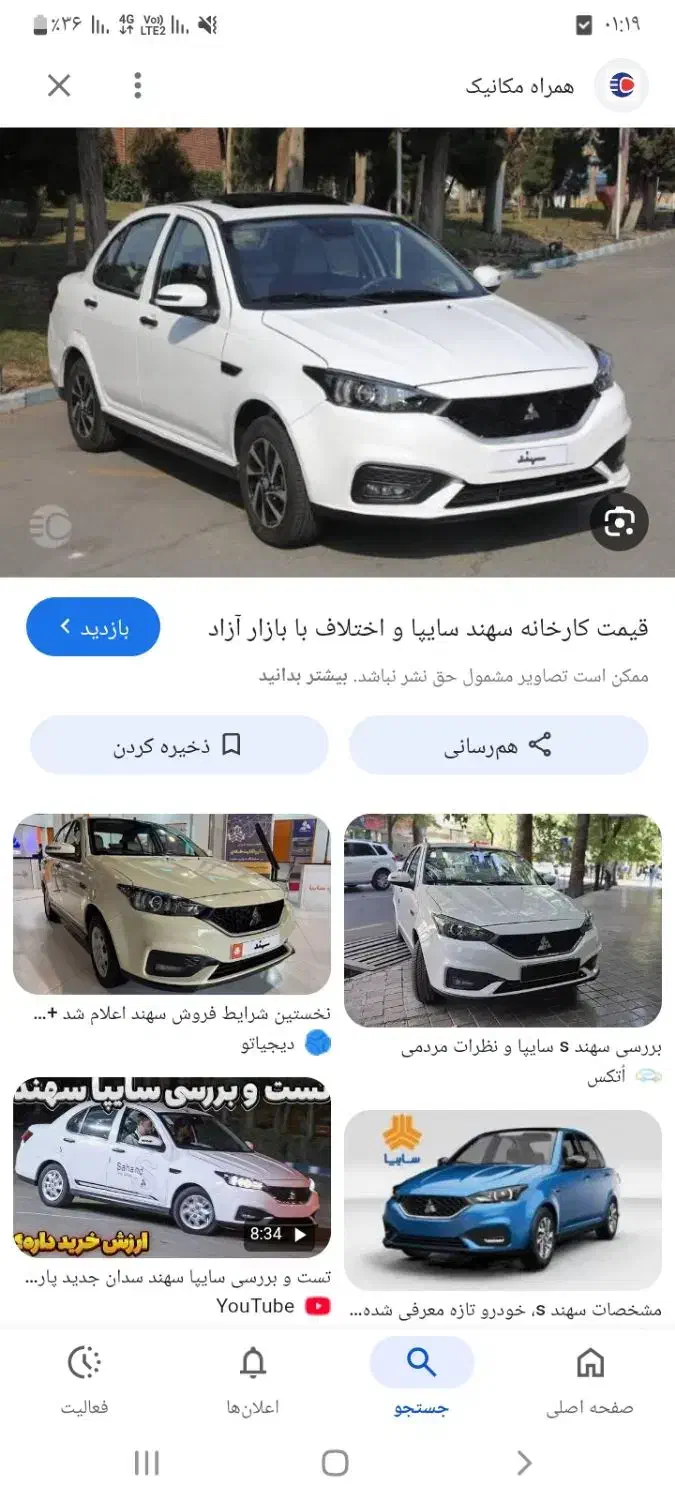
Task: Close the image viewer with X
Action: 59,86
